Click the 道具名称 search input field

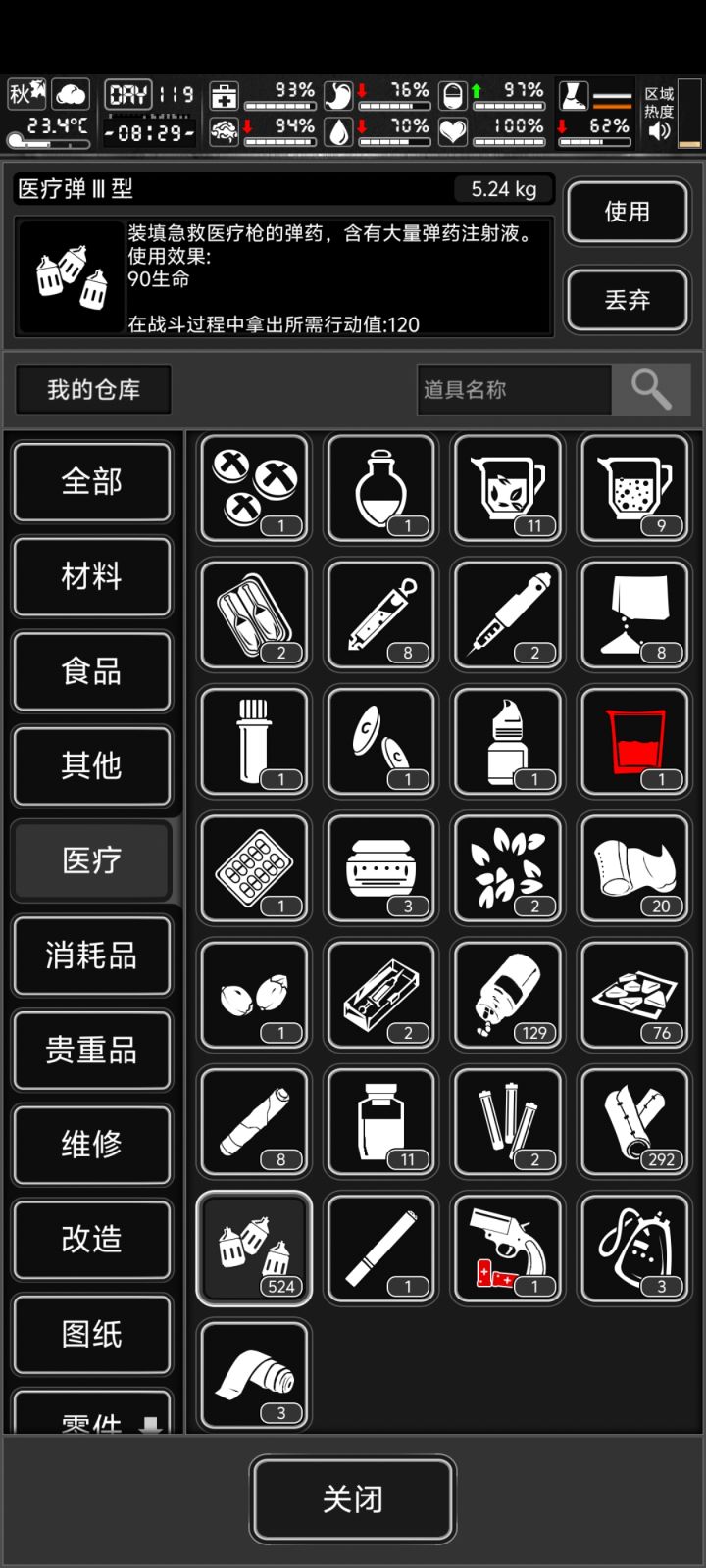[515, 389]
